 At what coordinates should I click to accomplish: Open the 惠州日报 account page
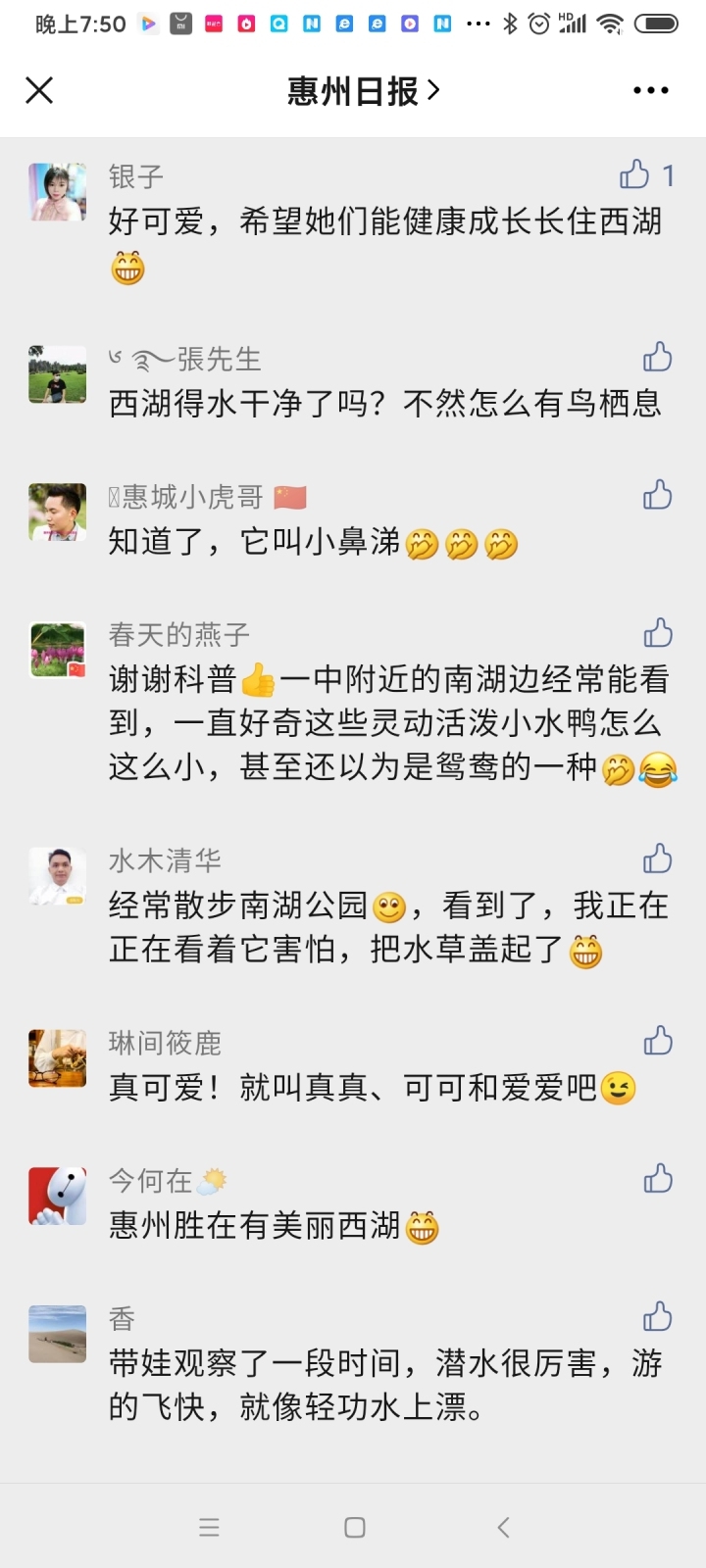pyautogui.click(x=362, y=91)
